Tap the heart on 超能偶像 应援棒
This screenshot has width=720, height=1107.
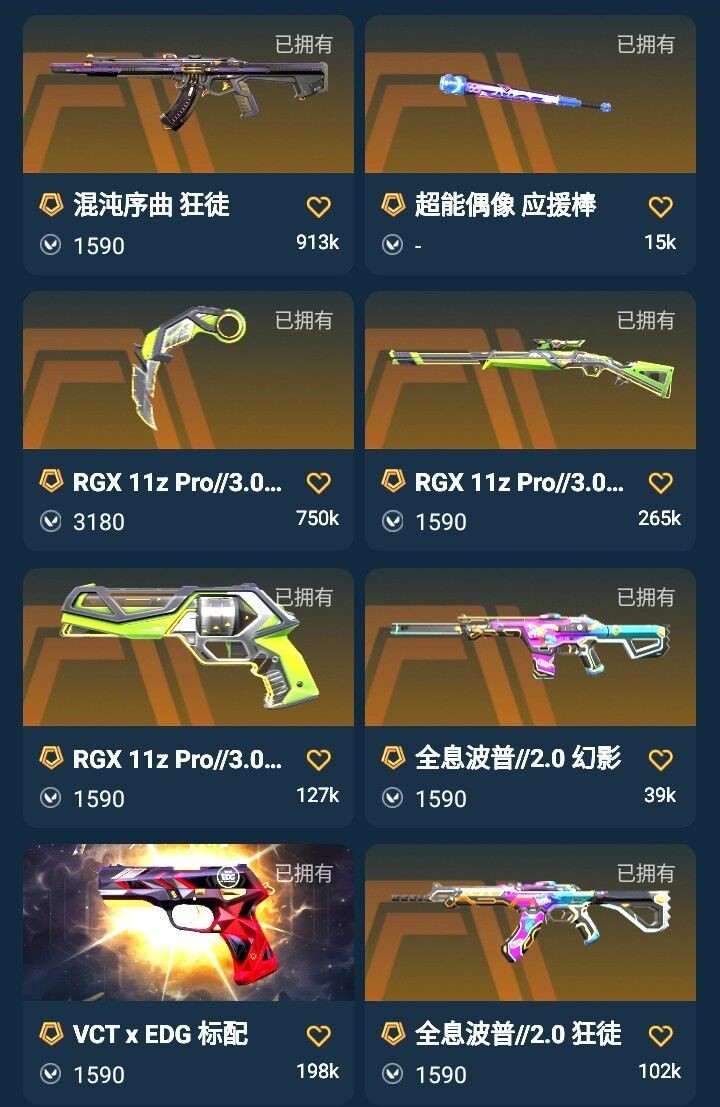[660, 207]
